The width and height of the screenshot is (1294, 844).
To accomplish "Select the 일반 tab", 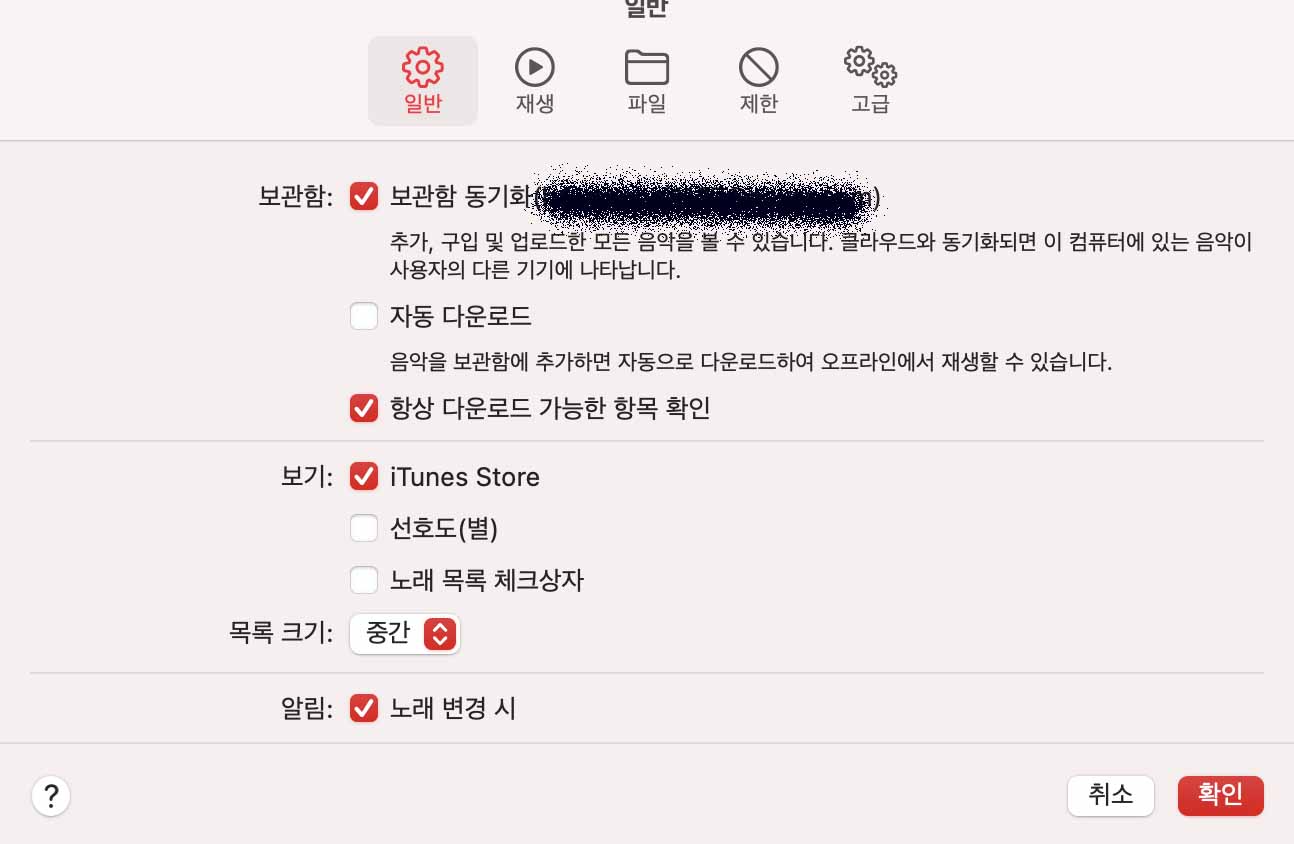I will [422, 82].
